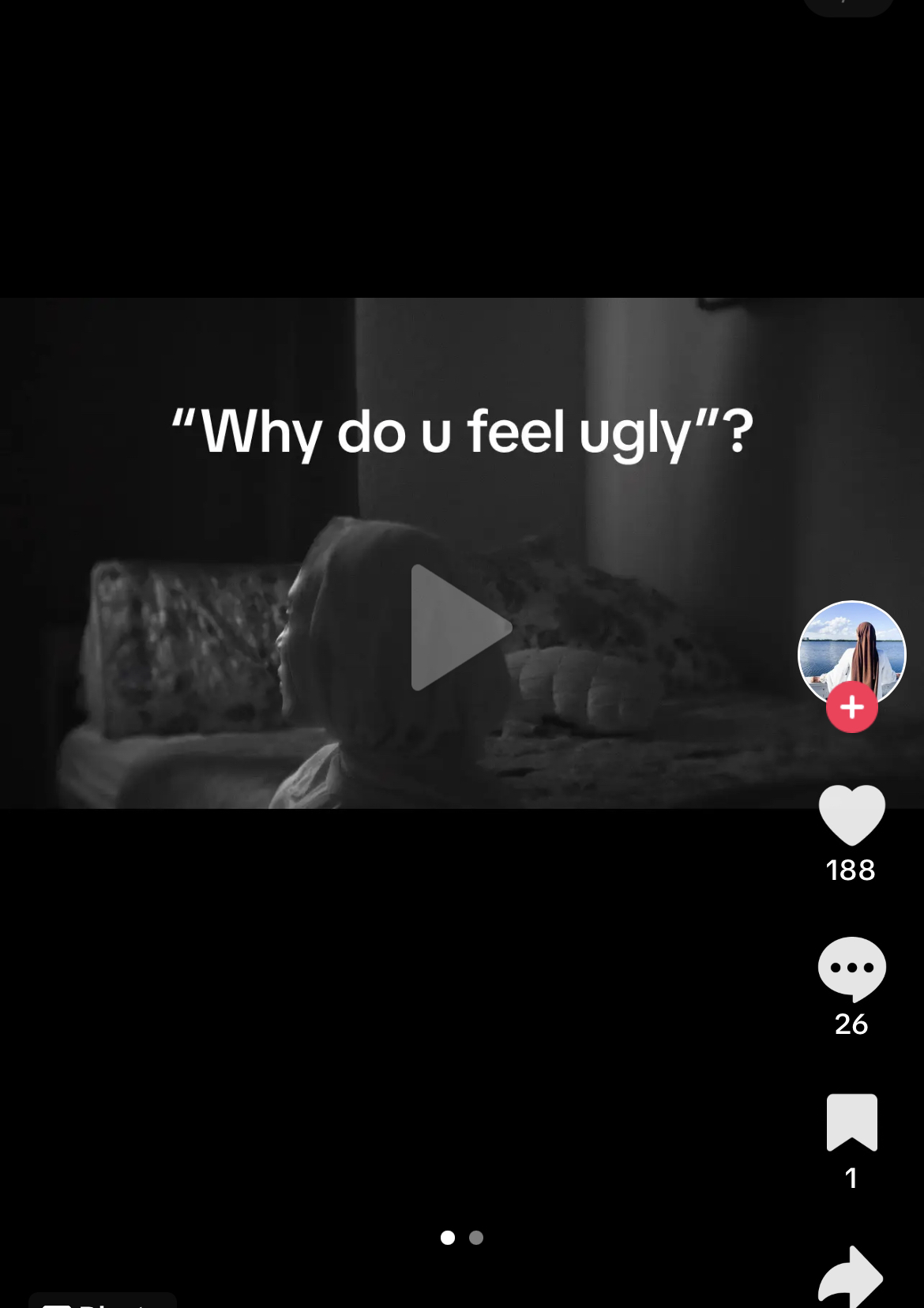
Task: Share this post using the arrow icon
Action: coord(850,1276)
